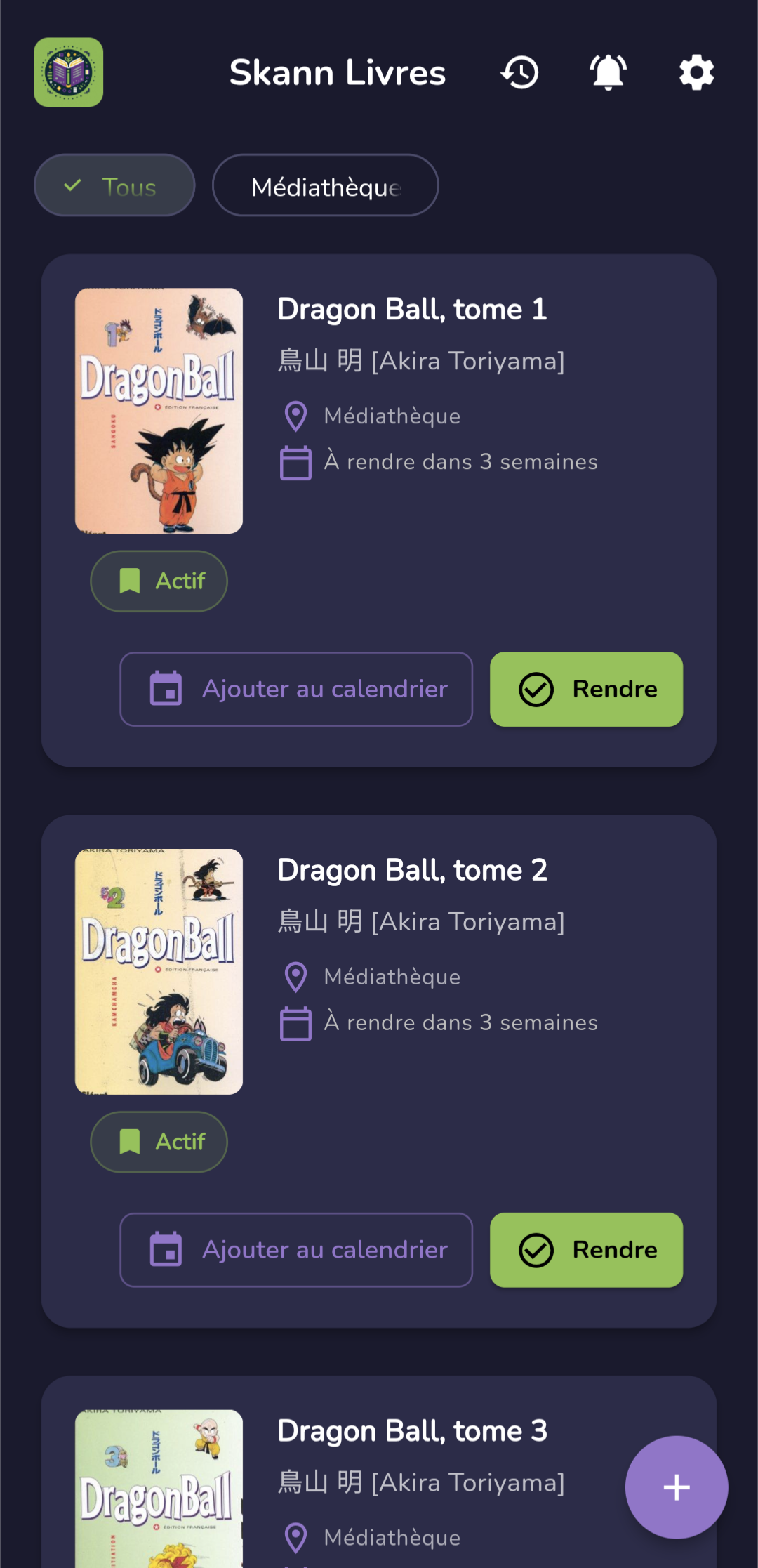Return Dragon Ball tome 1 with Rendre
This screenshot has height=1568, width=758.
[x=586, y=689]
